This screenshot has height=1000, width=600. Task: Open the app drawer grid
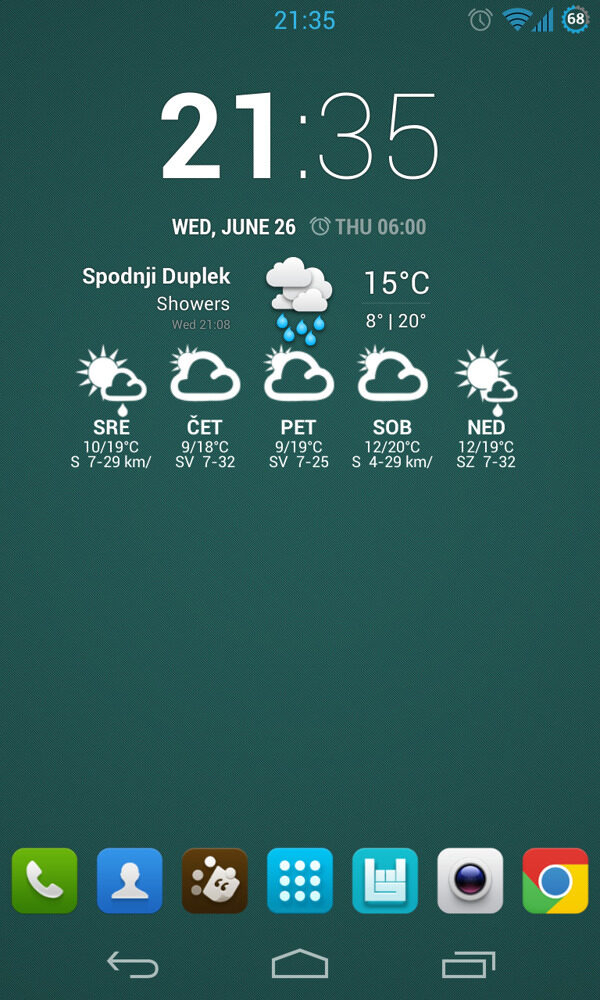coord(300,881)
